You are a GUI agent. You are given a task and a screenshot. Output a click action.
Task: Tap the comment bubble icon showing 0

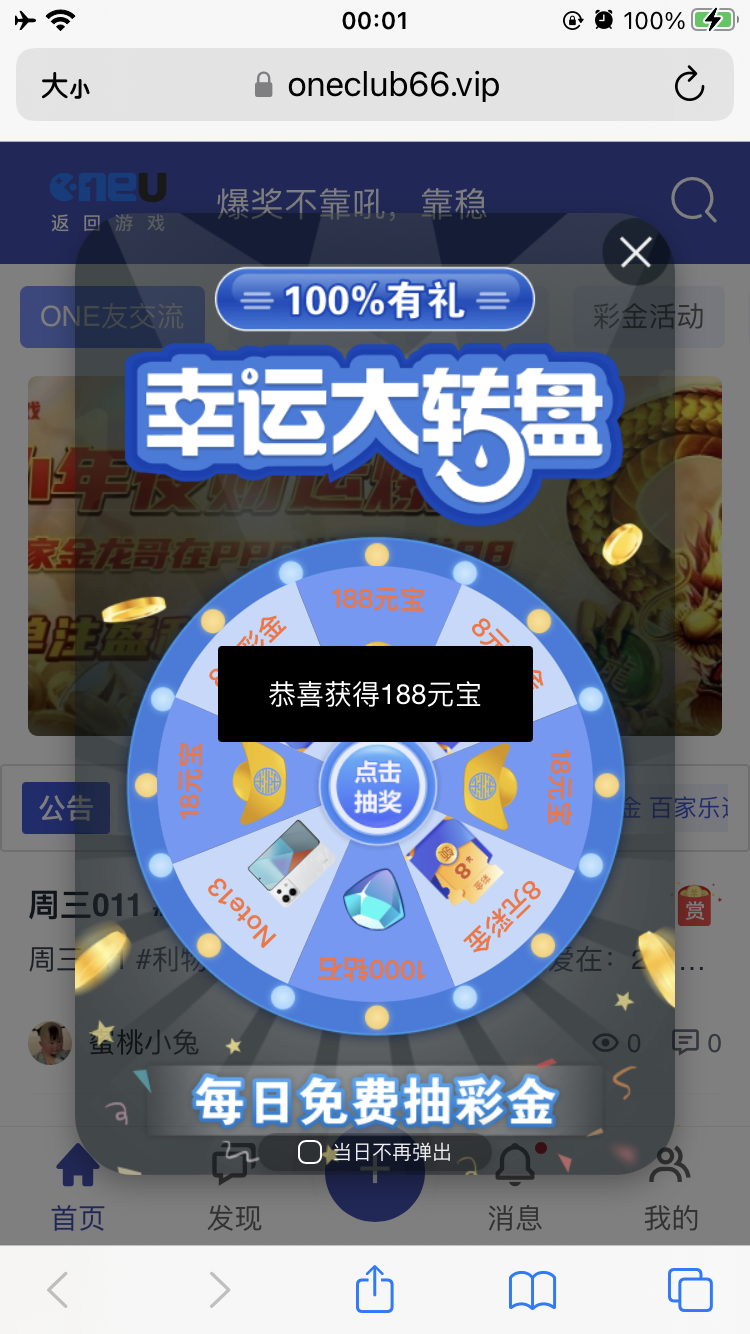pos(688,1042)
